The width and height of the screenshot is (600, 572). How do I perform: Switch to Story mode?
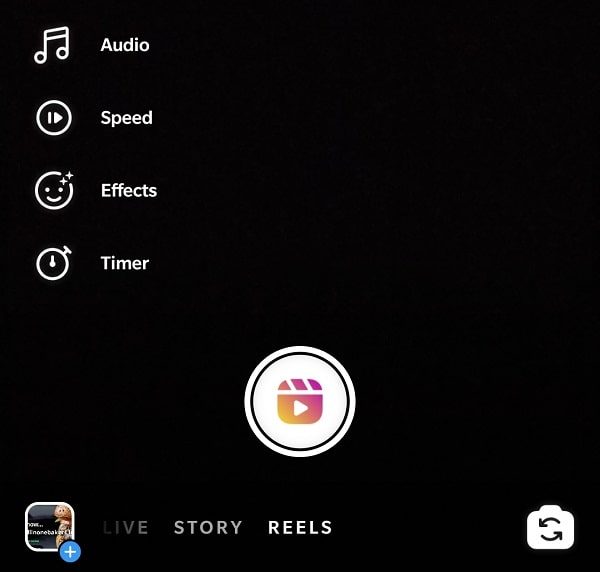click(x=208, y=528)
